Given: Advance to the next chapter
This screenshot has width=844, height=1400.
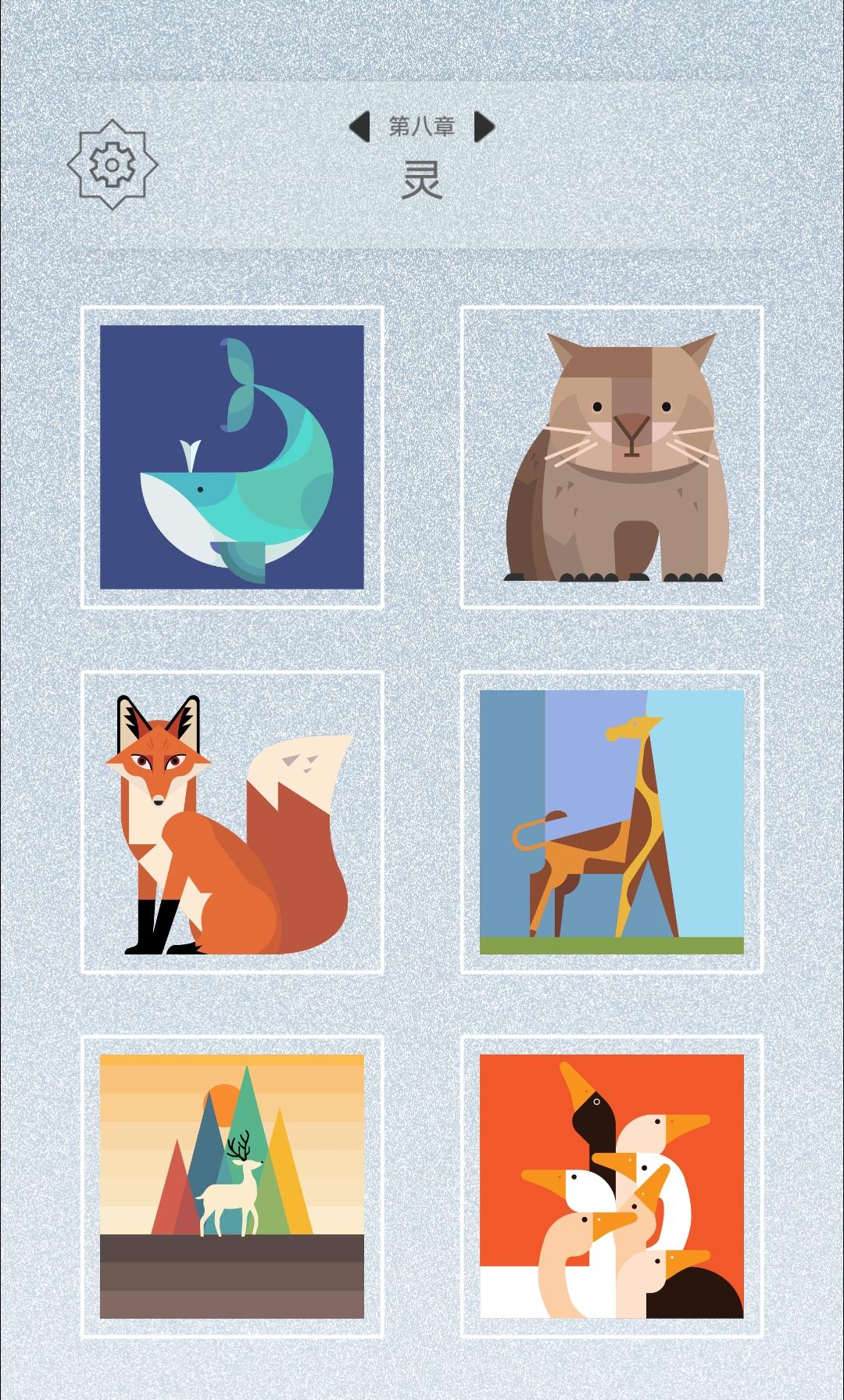Looking at the screenshot, I should (485, 127).
